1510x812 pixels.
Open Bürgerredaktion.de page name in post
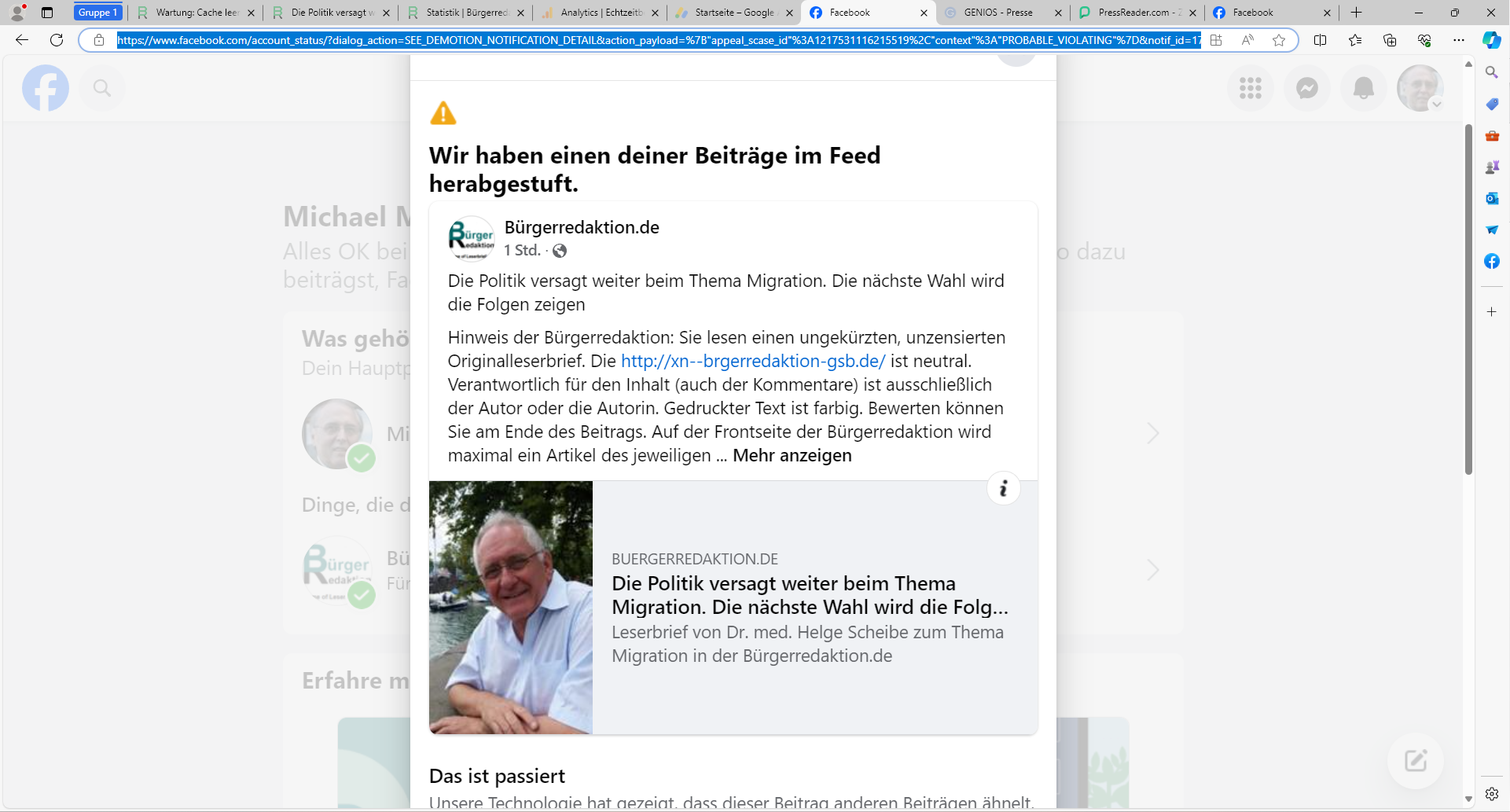click(x=582, y=228)
